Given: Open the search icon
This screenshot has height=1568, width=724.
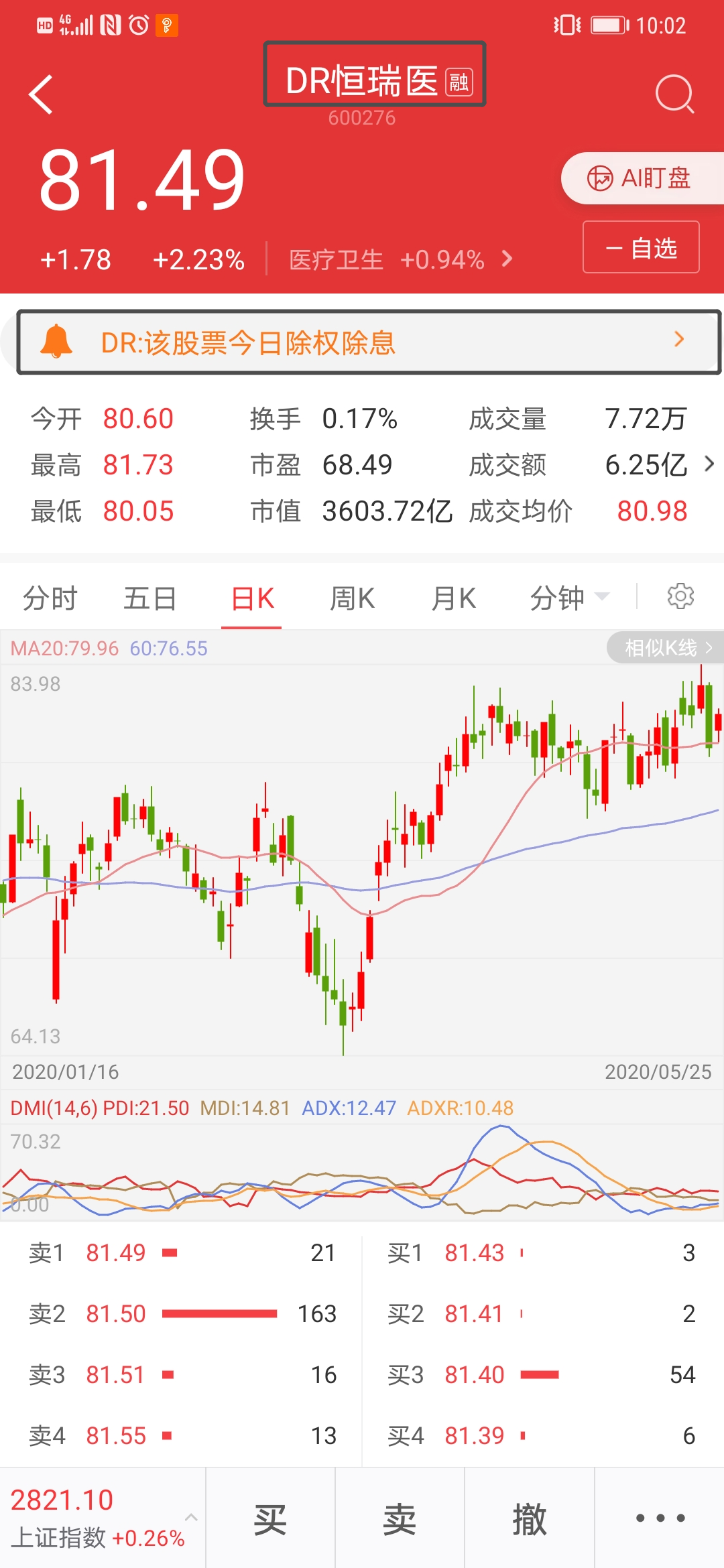Looking at the screenshot, I should (674, 94).
